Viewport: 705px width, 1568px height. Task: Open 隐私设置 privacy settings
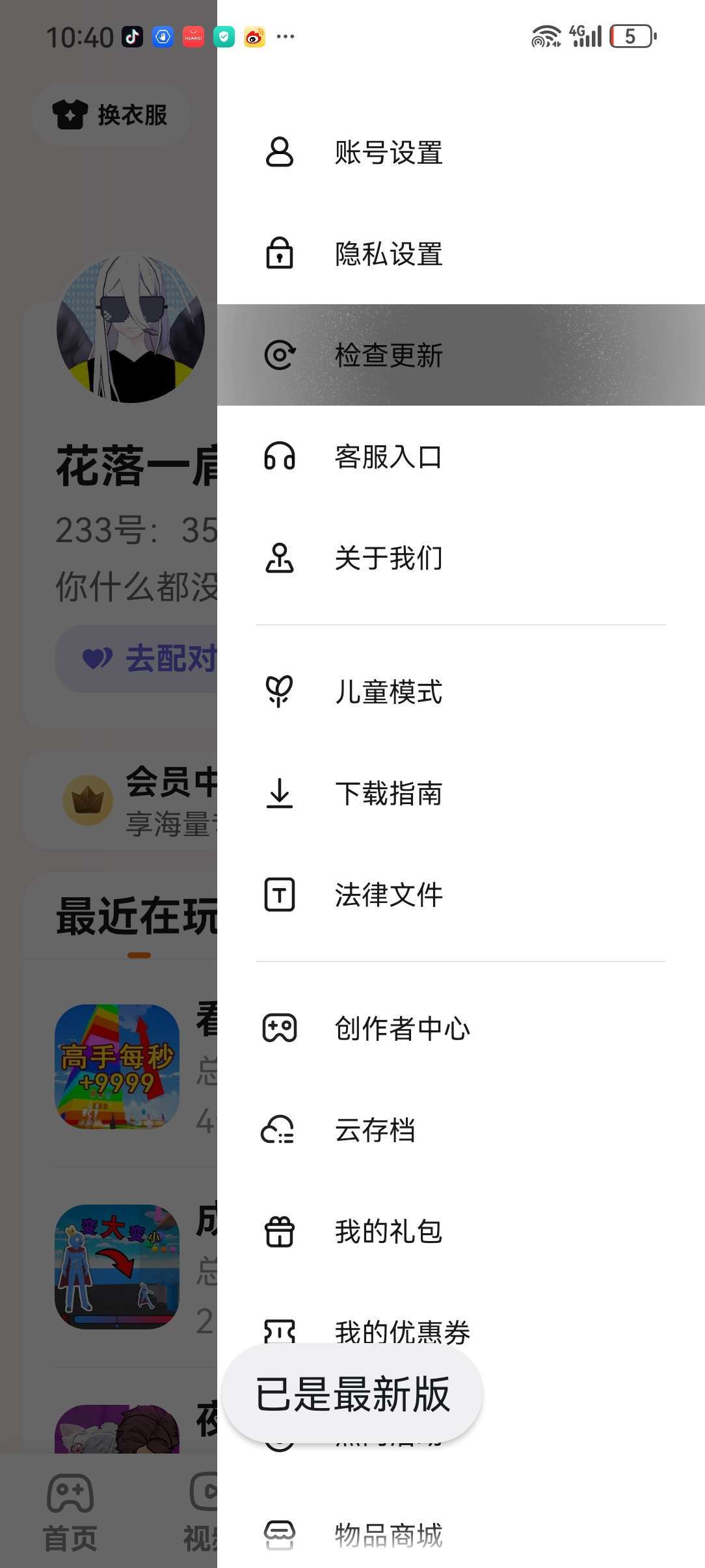[388, 254]
